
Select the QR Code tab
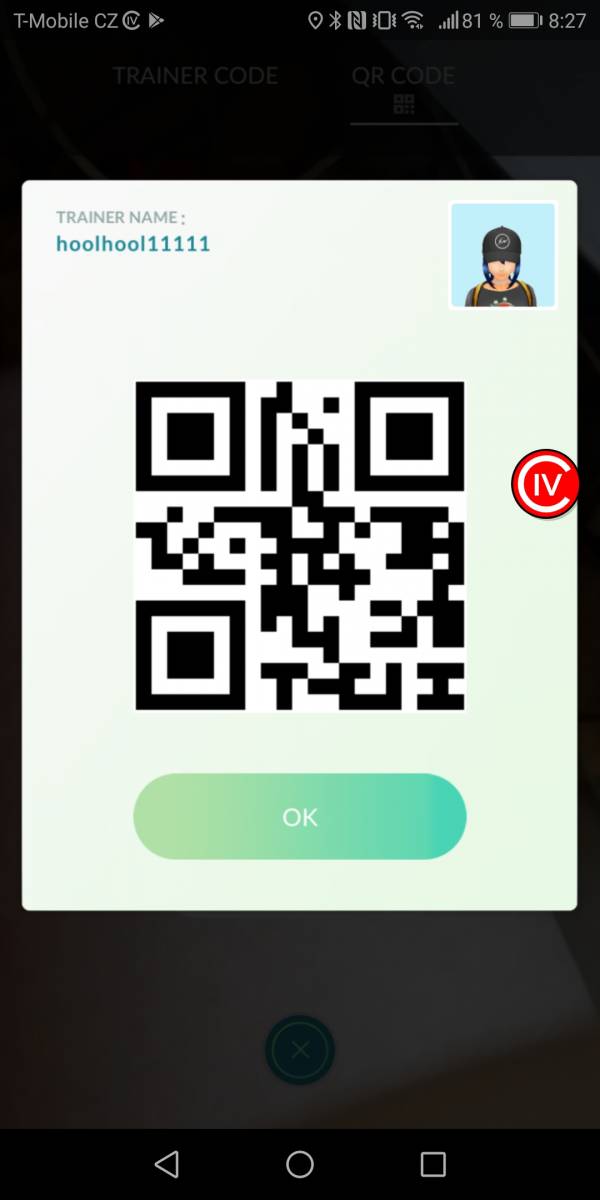click(403, 88)
